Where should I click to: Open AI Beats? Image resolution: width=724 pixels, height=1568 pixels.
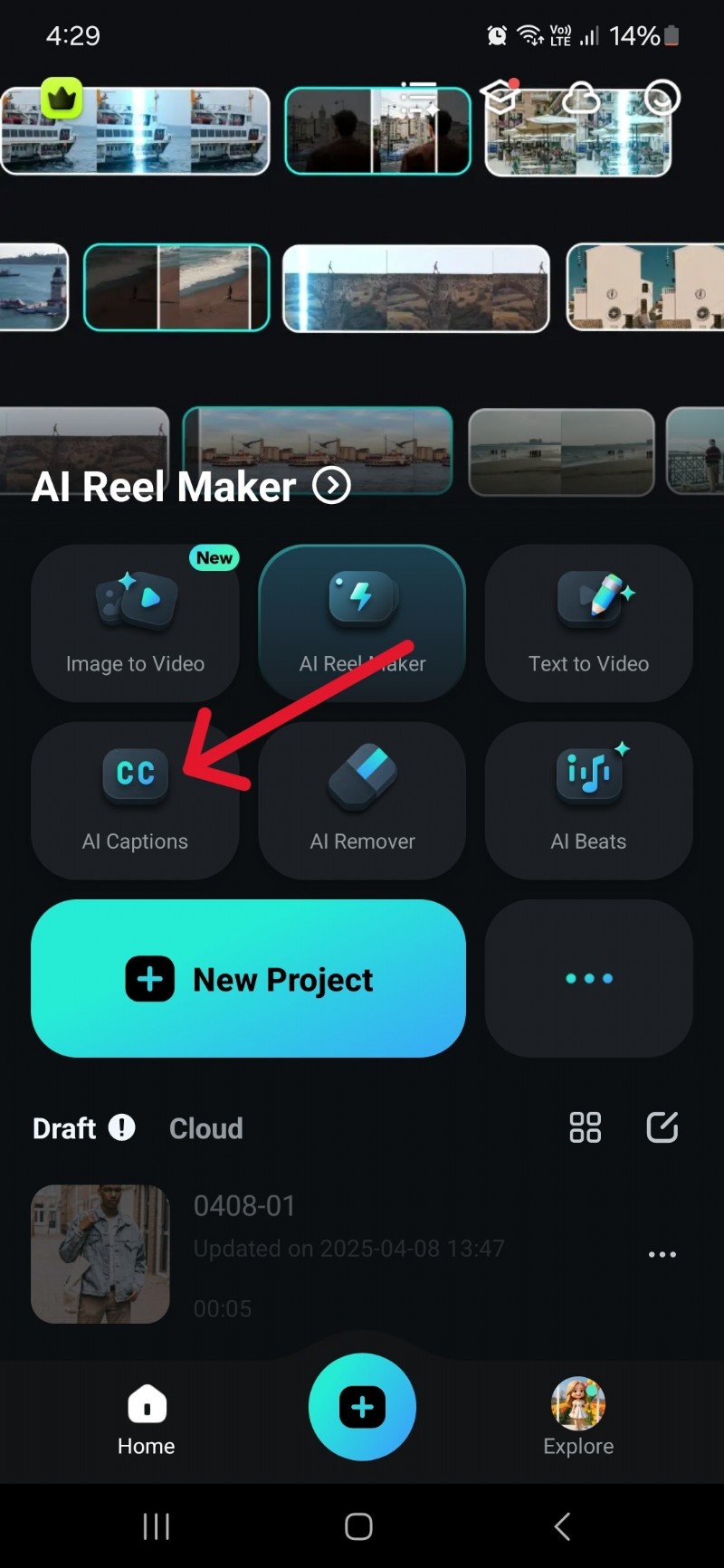coord(588,801)
